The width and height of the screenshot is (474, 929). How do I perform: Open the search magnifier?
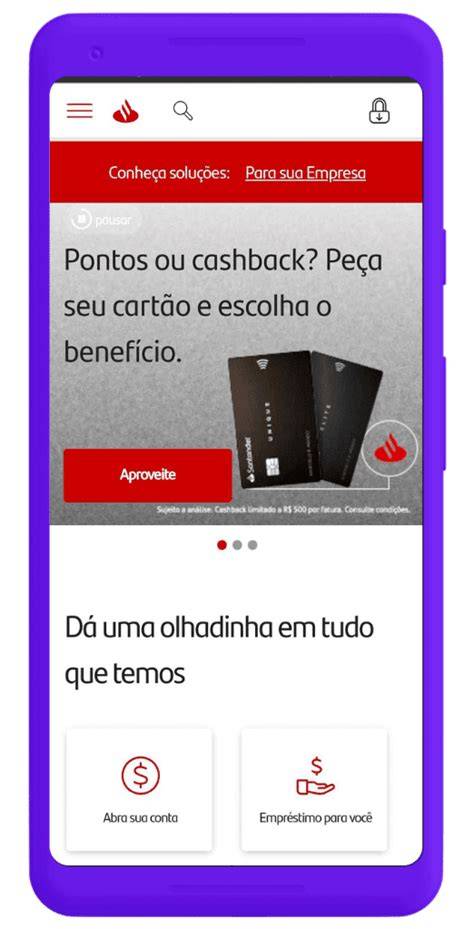[x=182, y=111]
